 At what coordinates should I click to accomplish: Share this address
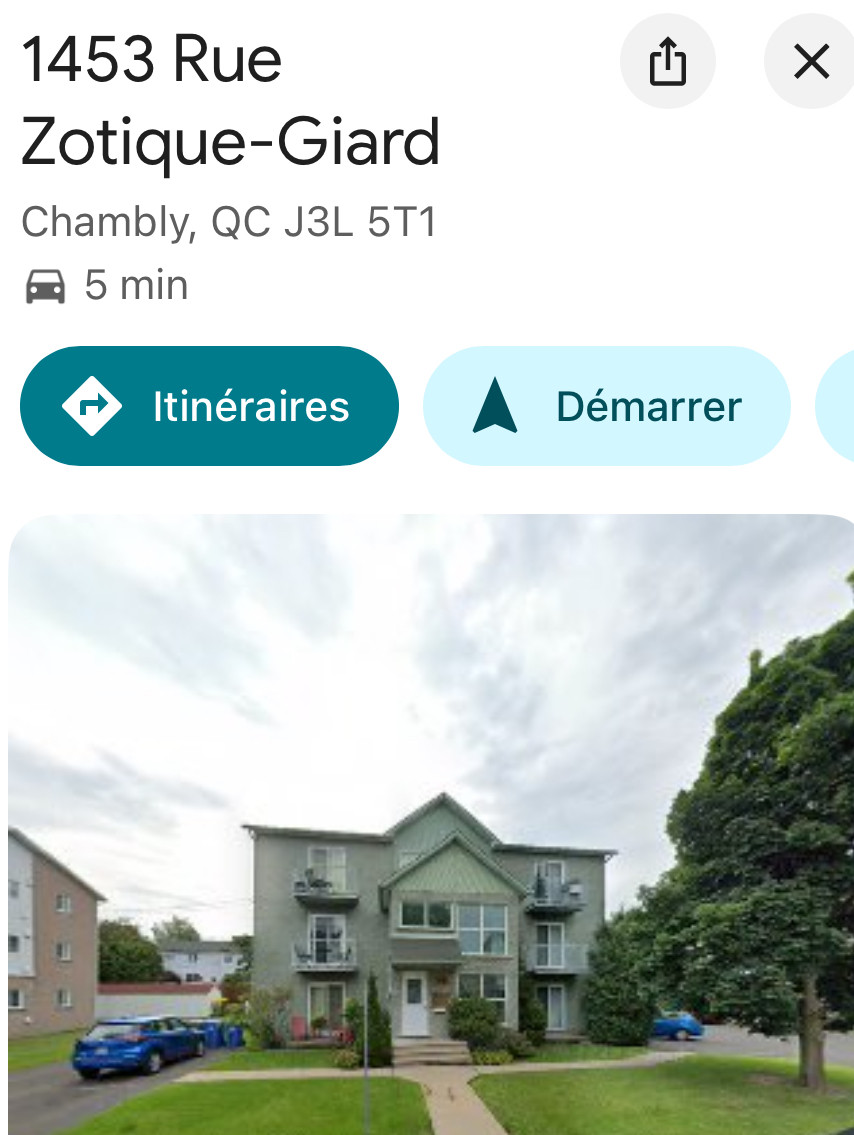(x=667, y=62)
